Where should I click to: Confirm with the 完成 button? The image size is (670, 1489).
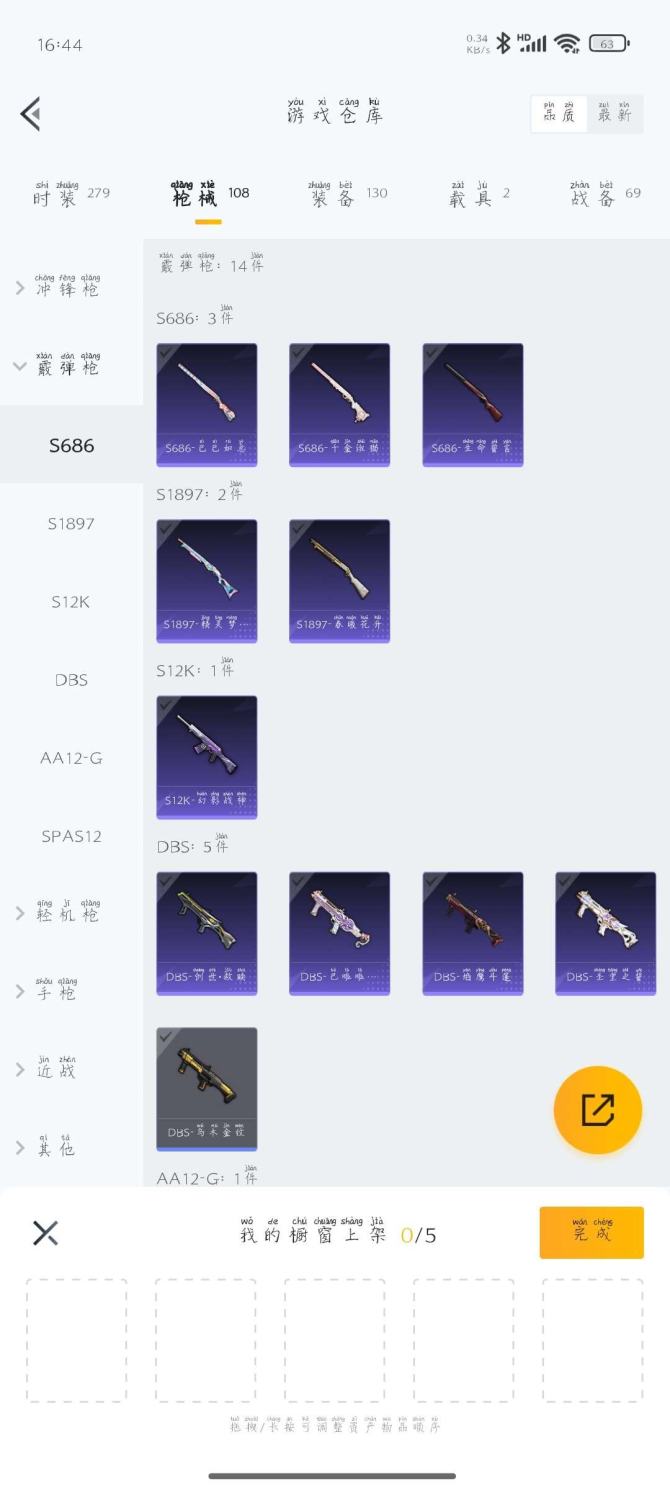[591, 1232]
